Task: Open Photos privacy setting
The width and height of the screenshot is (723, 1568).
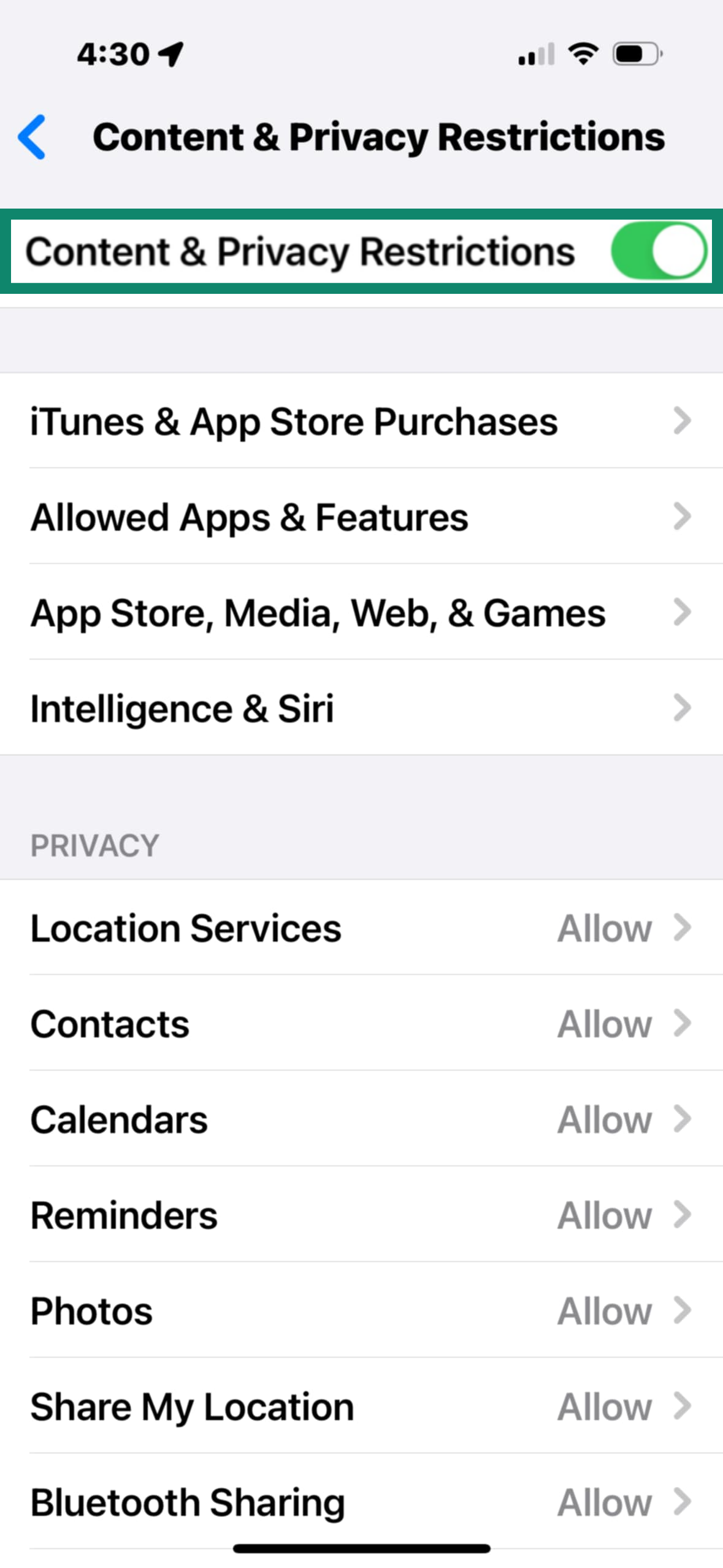Action: [361, 1310]
